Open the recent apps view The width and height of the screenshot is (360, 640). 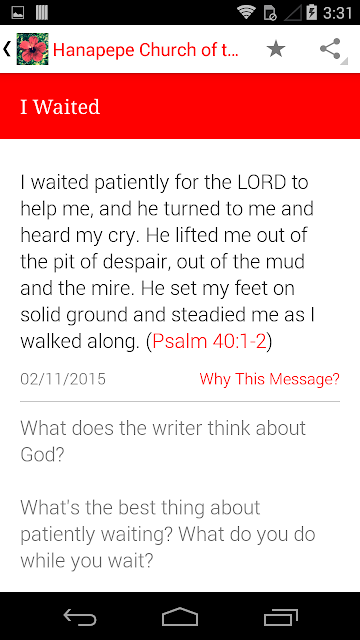[280, 616]
